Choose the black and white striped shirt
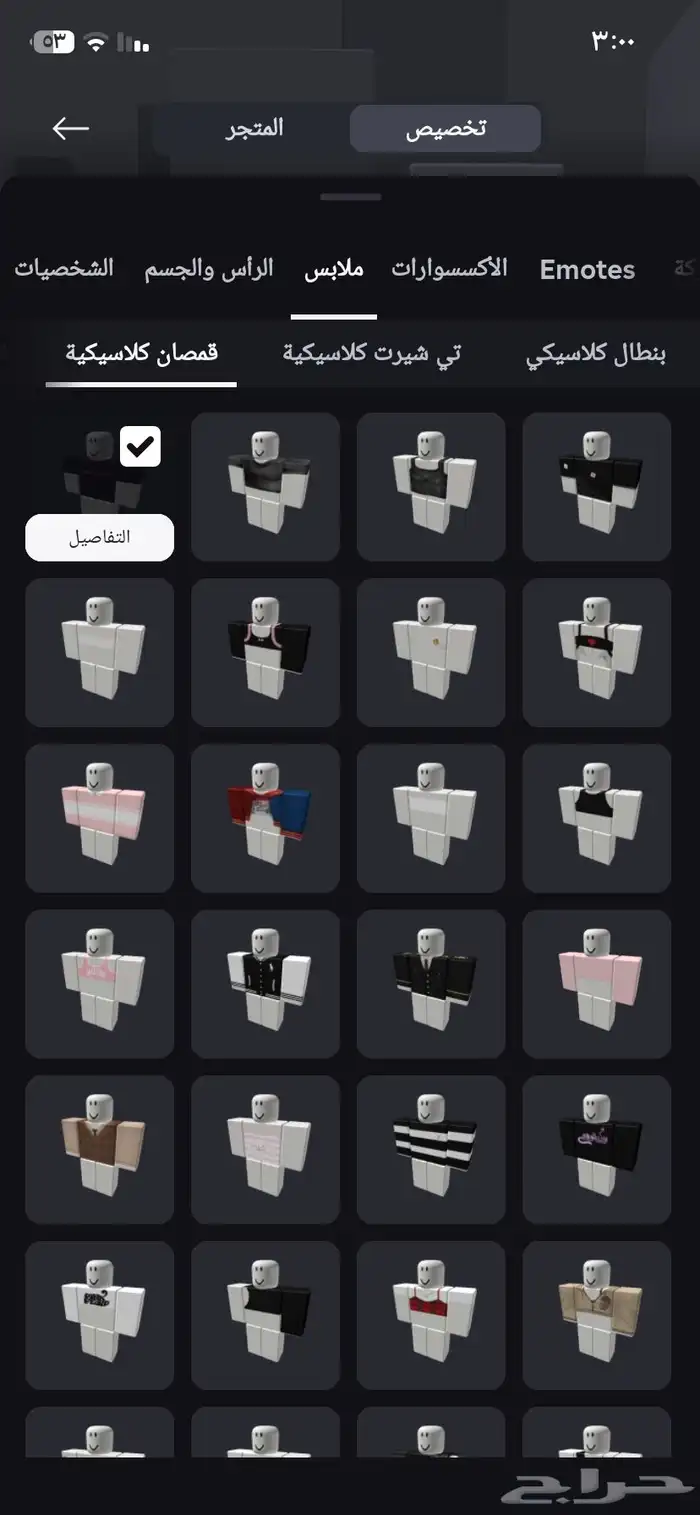The width and height of the screenshot is (700, 1515). 431,1149
